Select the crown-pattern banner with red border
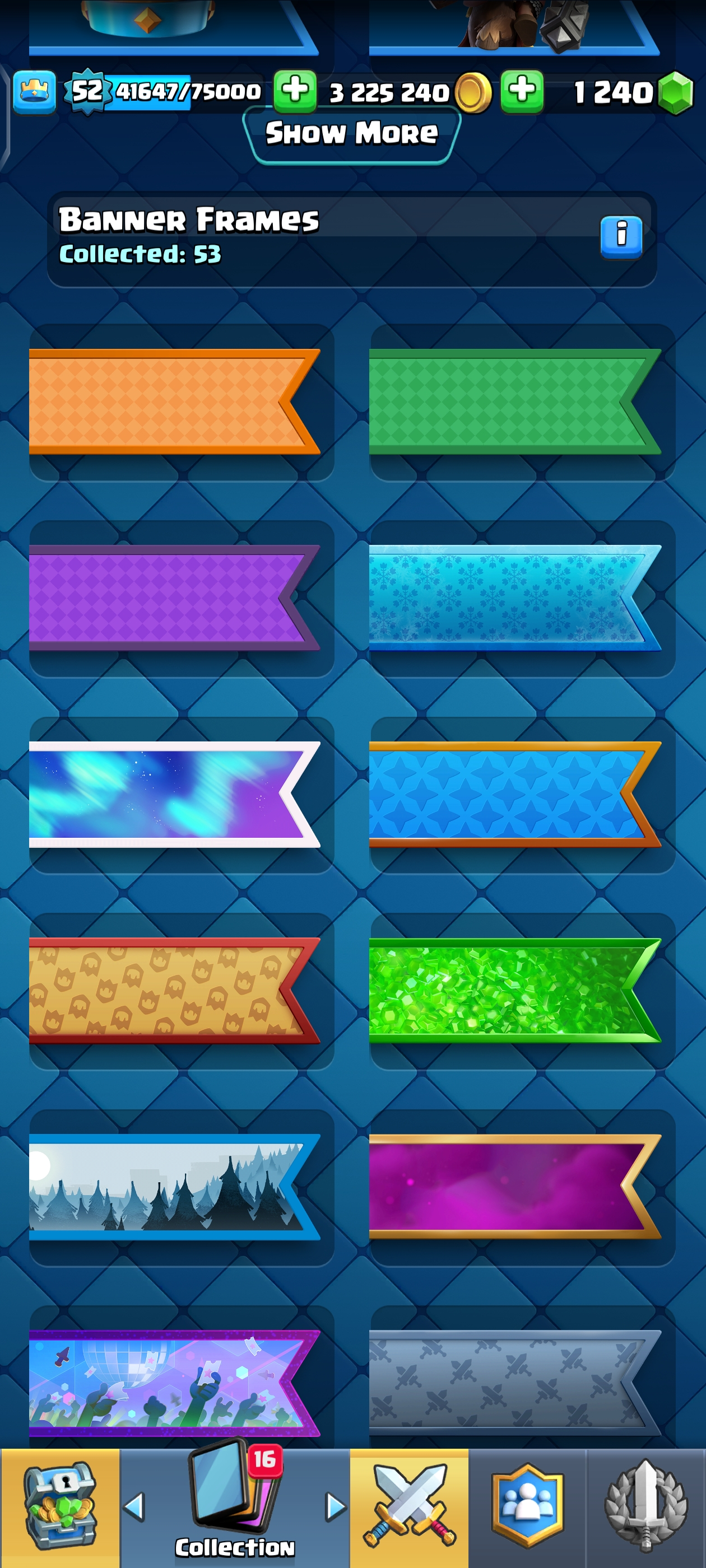The width and height of the screenshot is (706, 1568). point(174,990)
